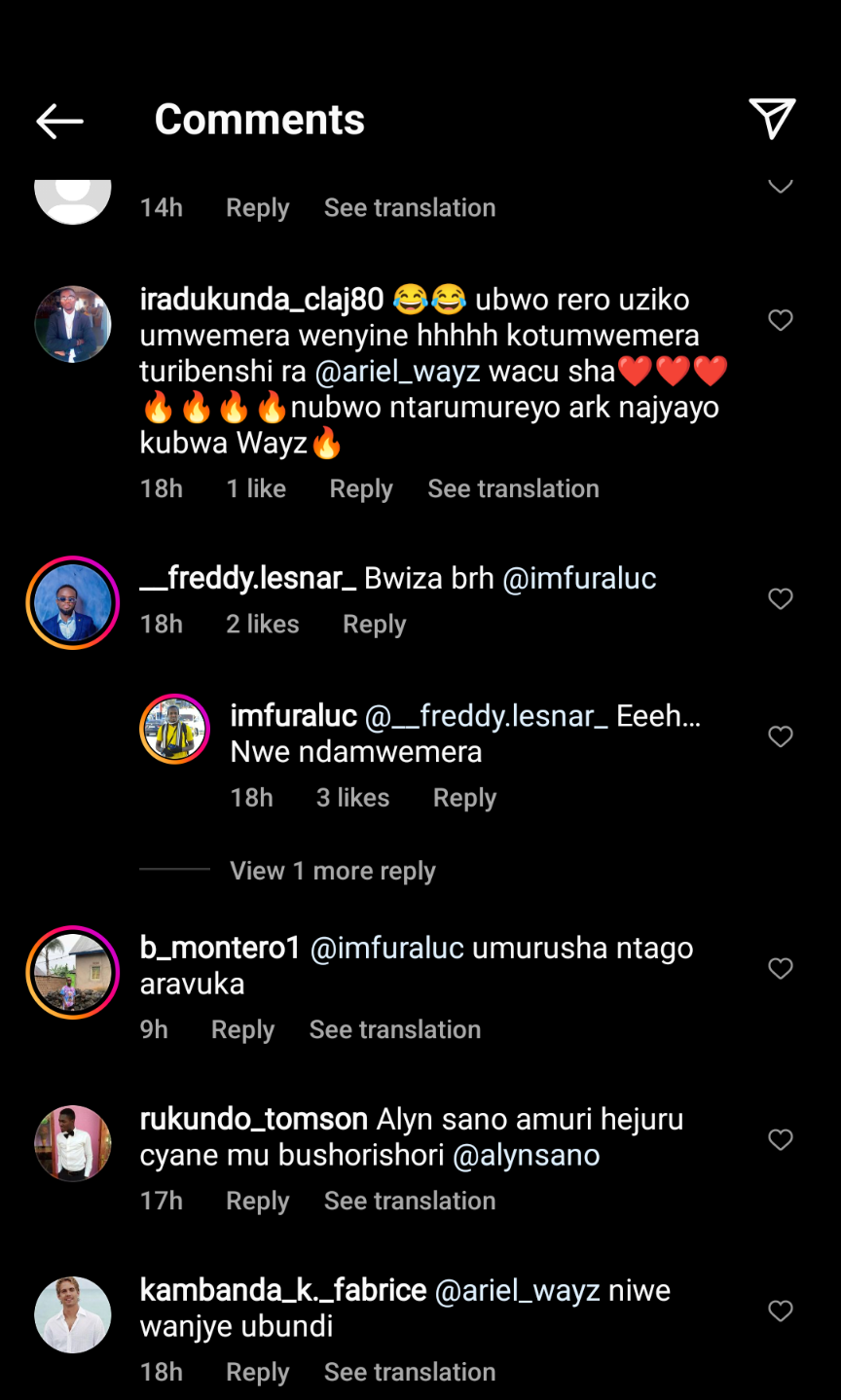See translation of iradukunda_claj80's comment
The image size is (841, 1400).
[x=513, y=488]
